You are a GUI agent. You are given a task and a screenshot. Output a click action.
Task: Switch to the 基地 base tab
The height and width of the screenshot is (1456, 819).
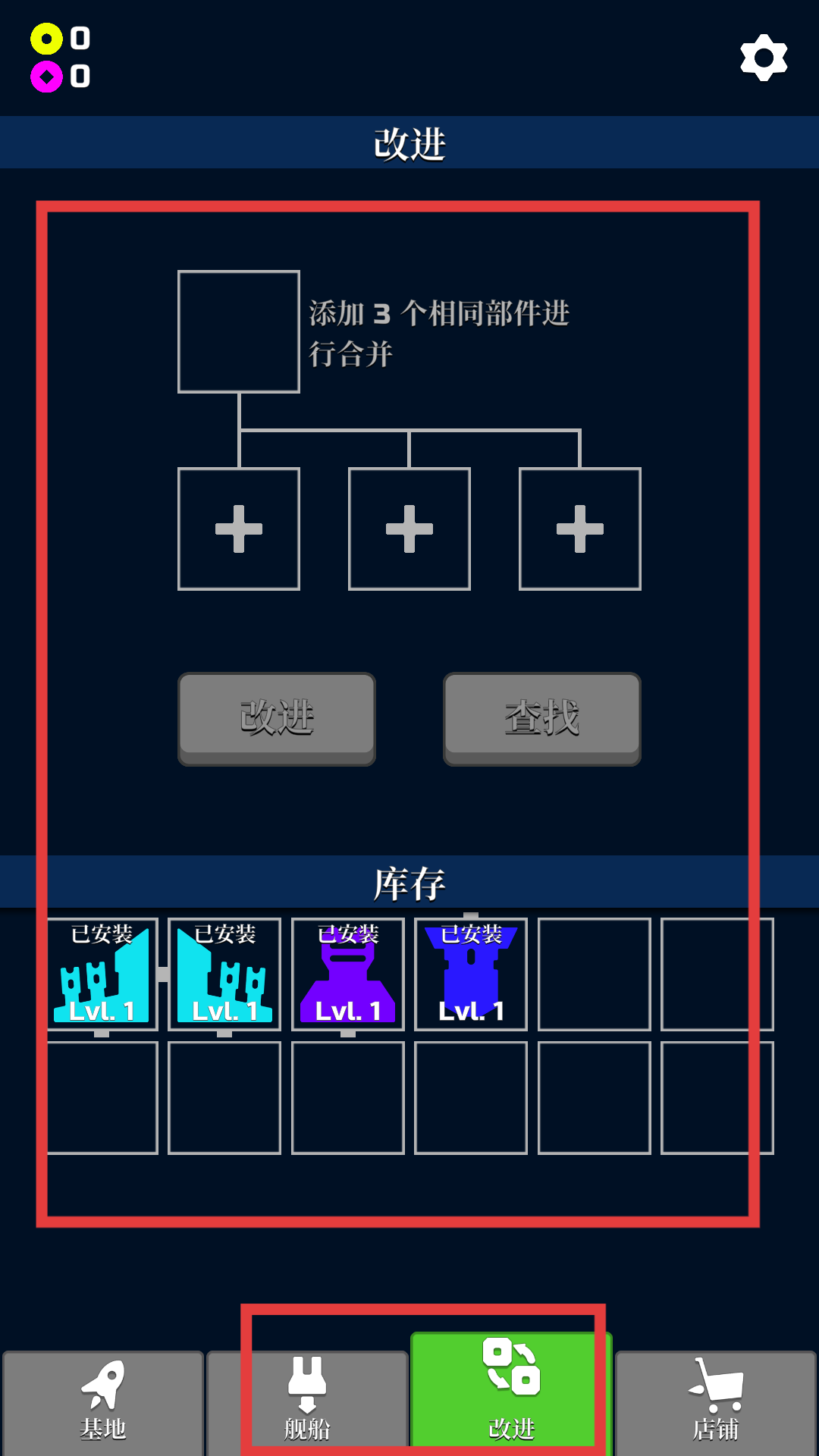click(x=103, y=1403)
